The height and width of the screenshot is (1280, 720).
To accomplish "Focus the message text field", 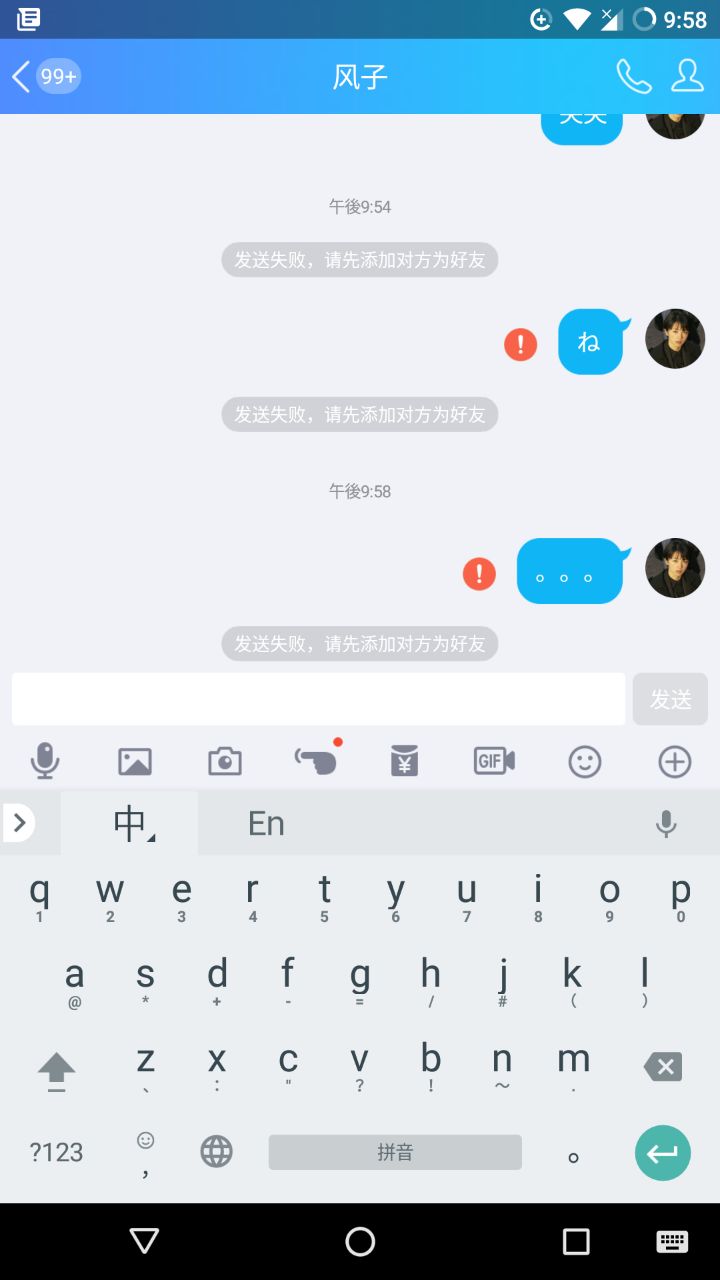I will coord(318,699).
